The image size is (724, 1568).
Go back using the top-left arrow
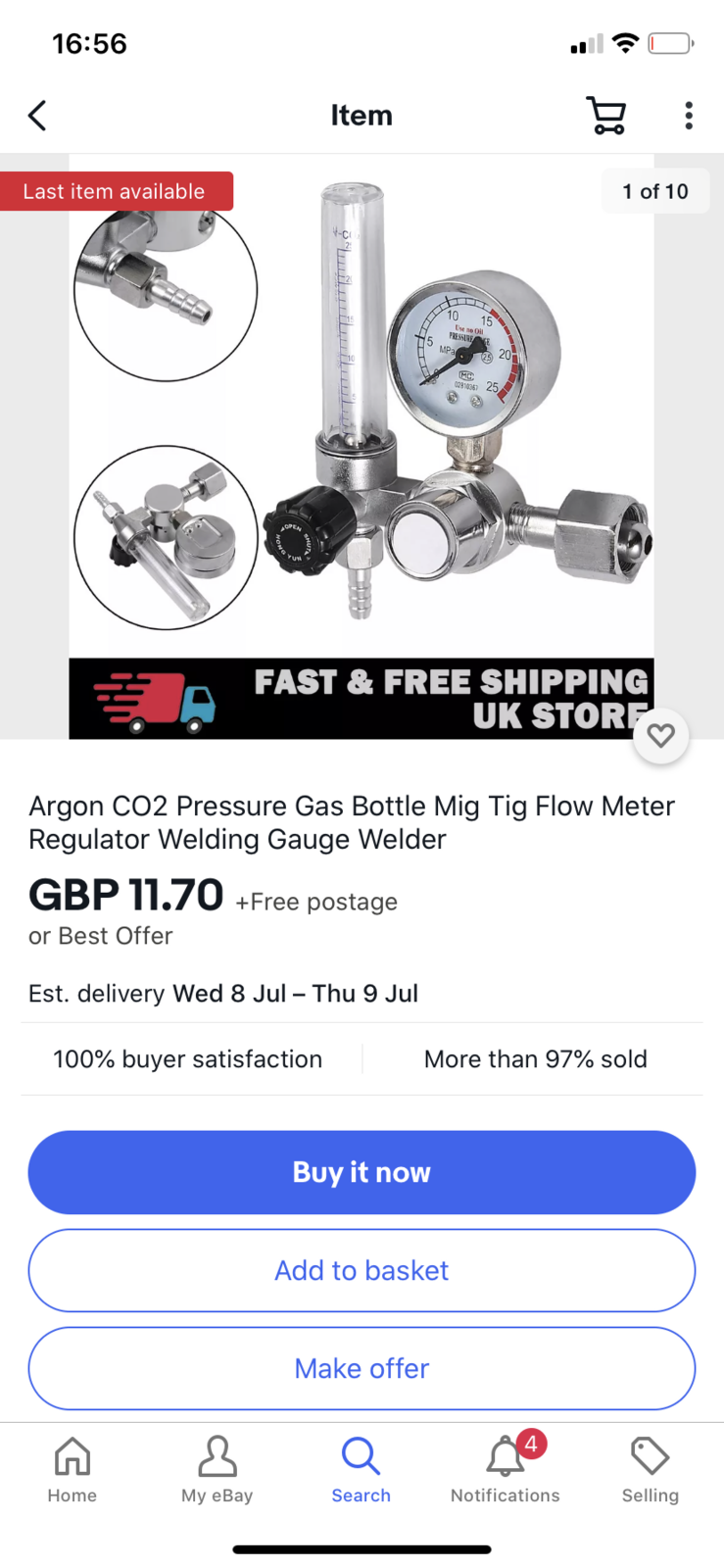click(x=37, y=116)
